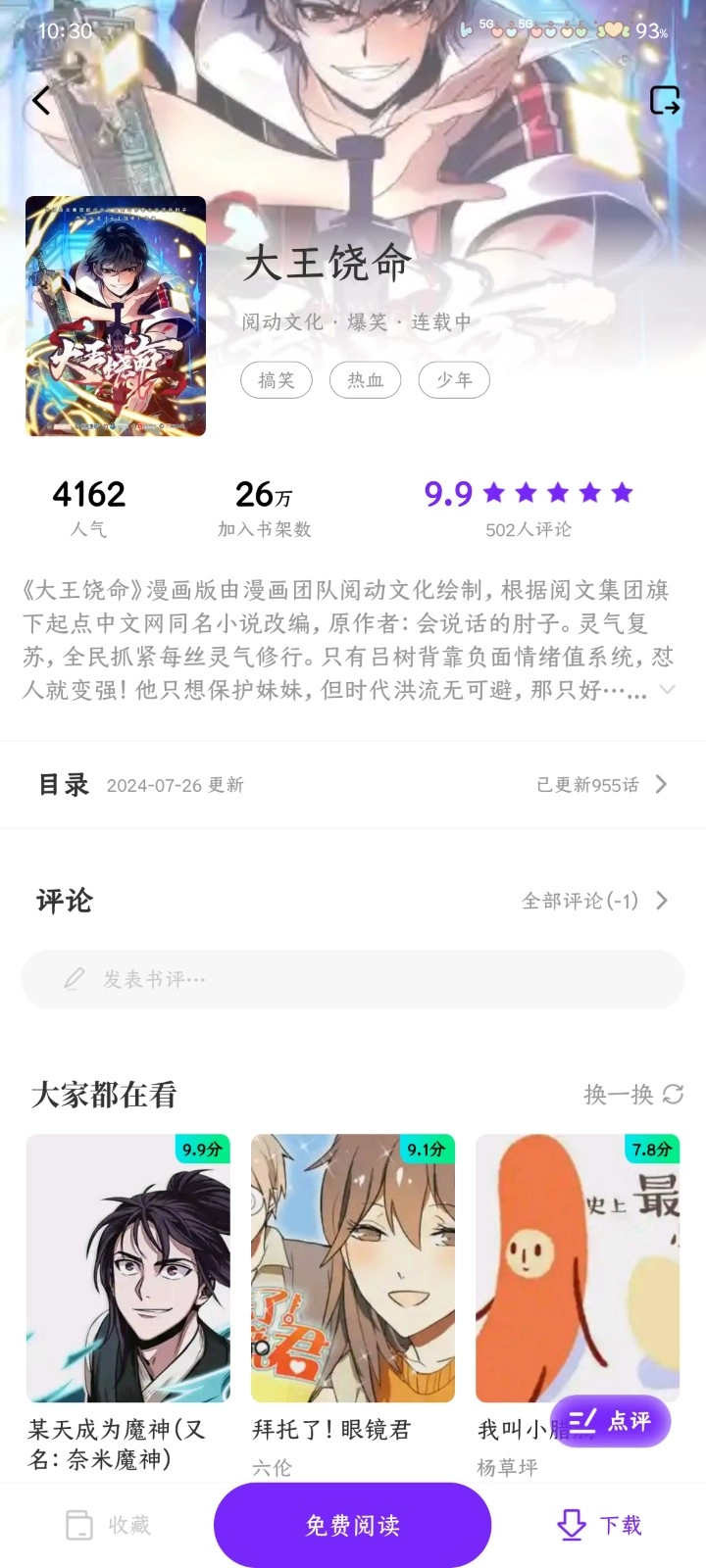This screenshot has height=1568, width=706.
Task: Tap the pencil icon in the review box
Action: click(x=73, y=979)
